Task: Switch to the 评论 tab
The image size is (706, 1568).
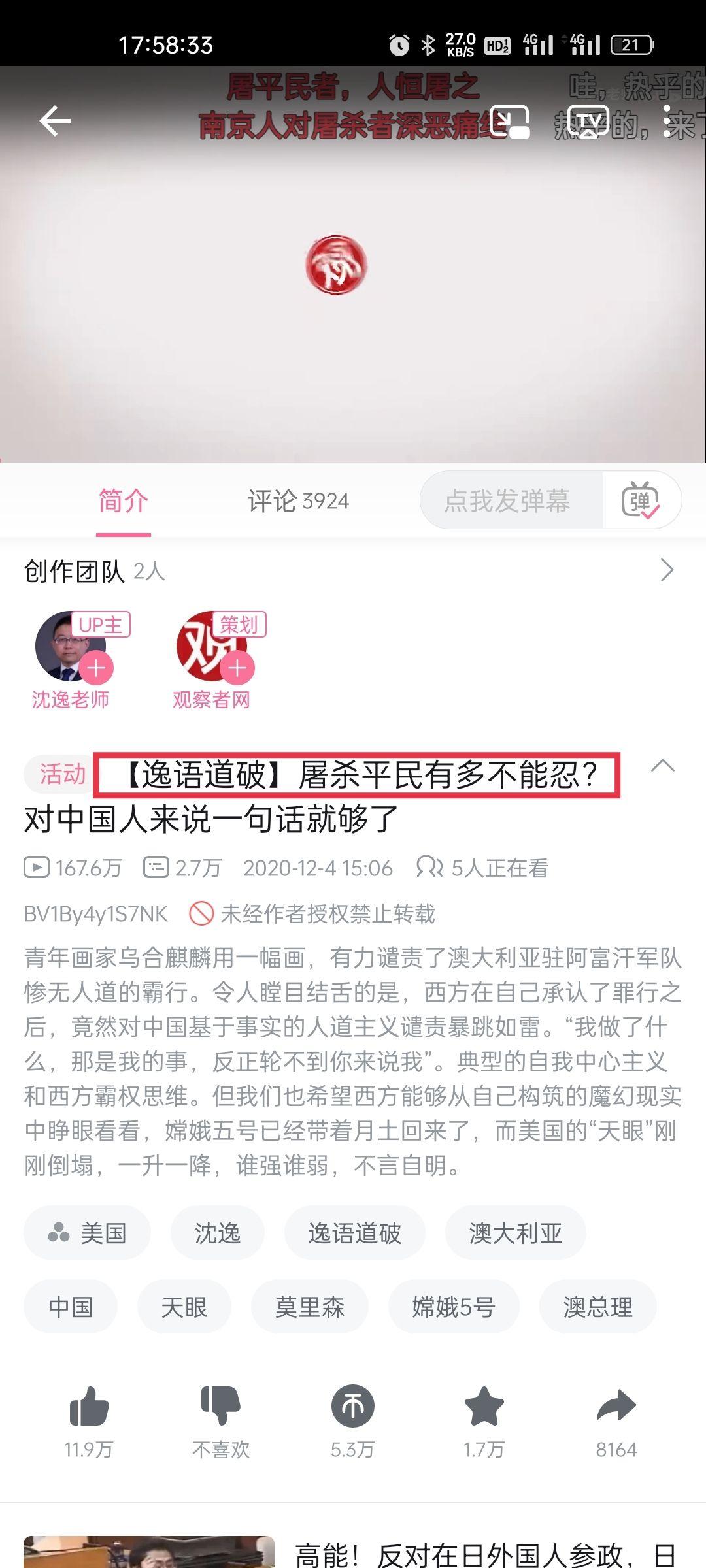Action: pyautogui.click(x=298, y=501)
